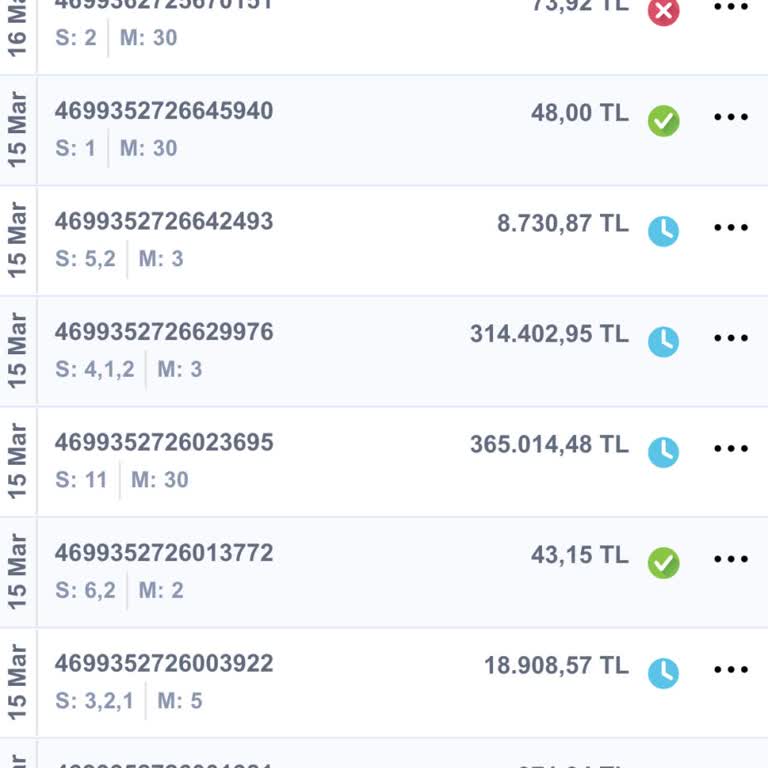Open overflow menu for the 314.402,95 TL transaction
The image size is (768, 768).
(731, 338)
